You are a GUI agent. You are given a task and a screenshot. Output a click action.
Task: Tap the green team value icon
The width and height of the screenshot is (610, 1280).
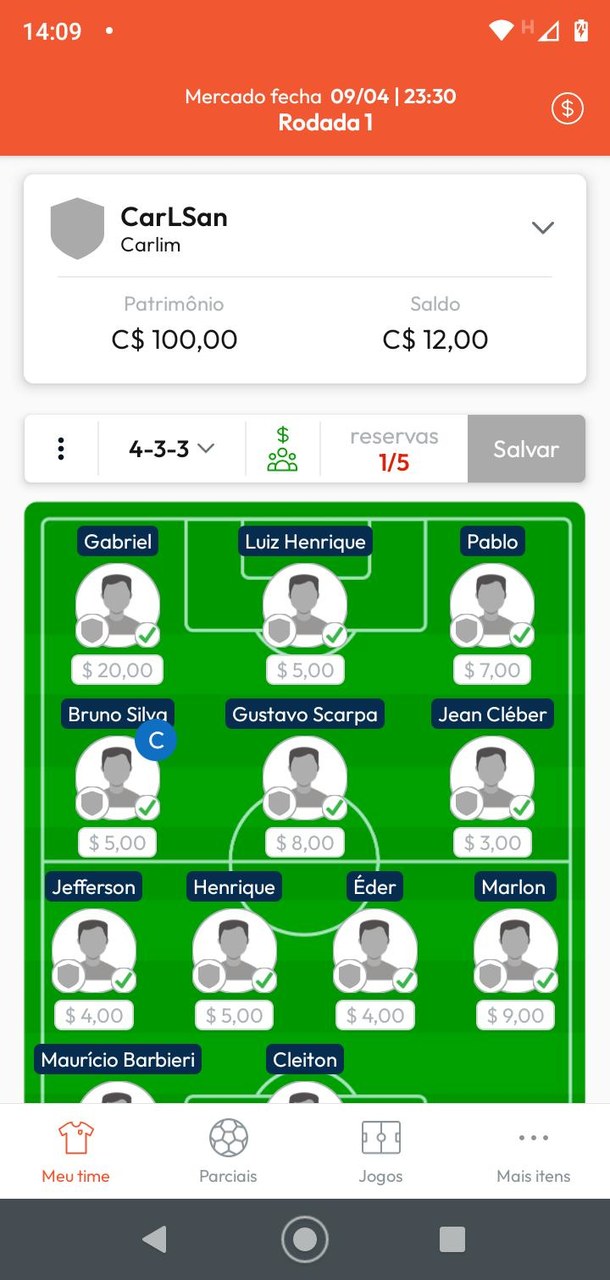283,449
